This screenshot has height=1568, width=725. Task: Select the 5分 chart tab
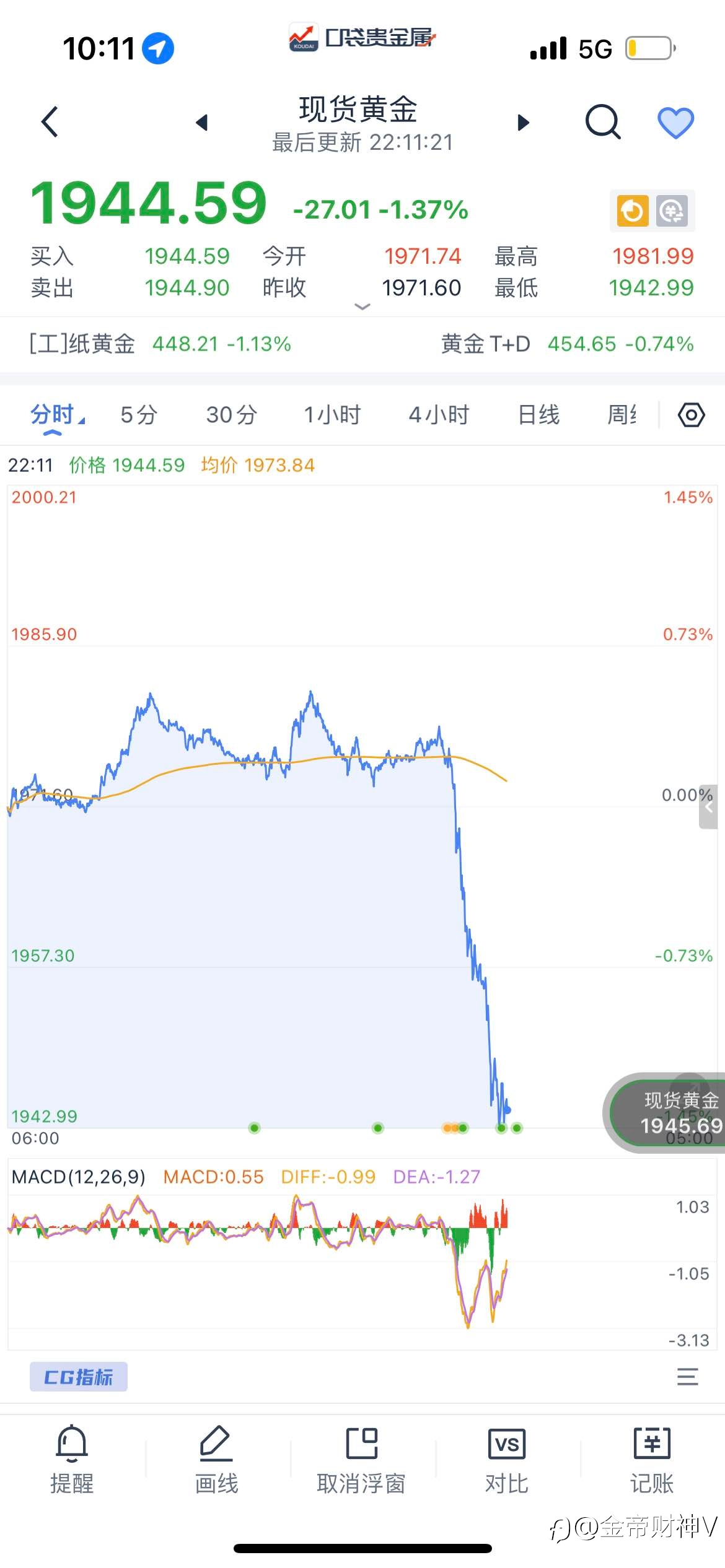click(139, 415)
